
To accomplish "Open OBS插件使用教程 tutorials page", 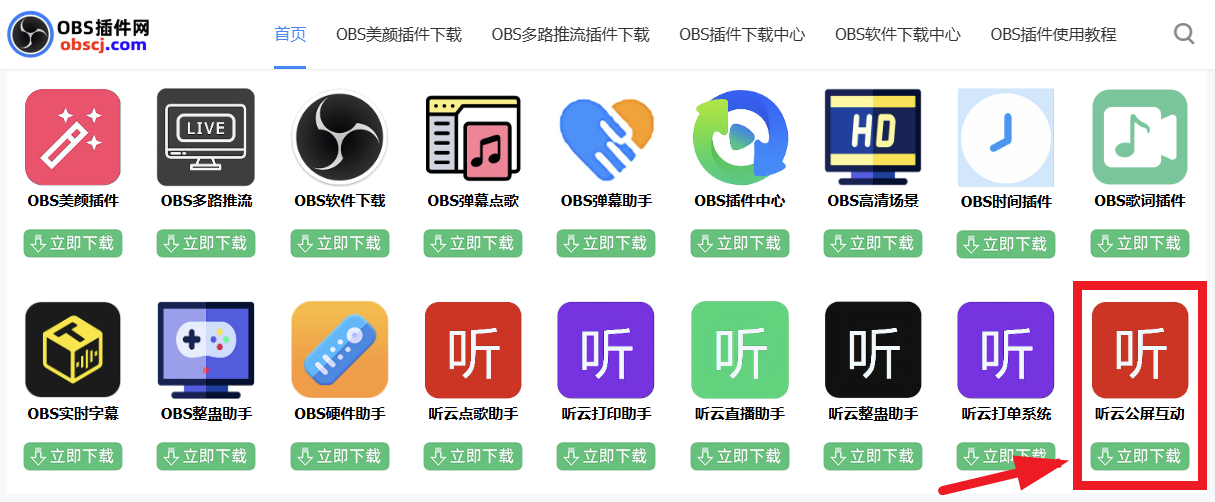I will 1053,35.
